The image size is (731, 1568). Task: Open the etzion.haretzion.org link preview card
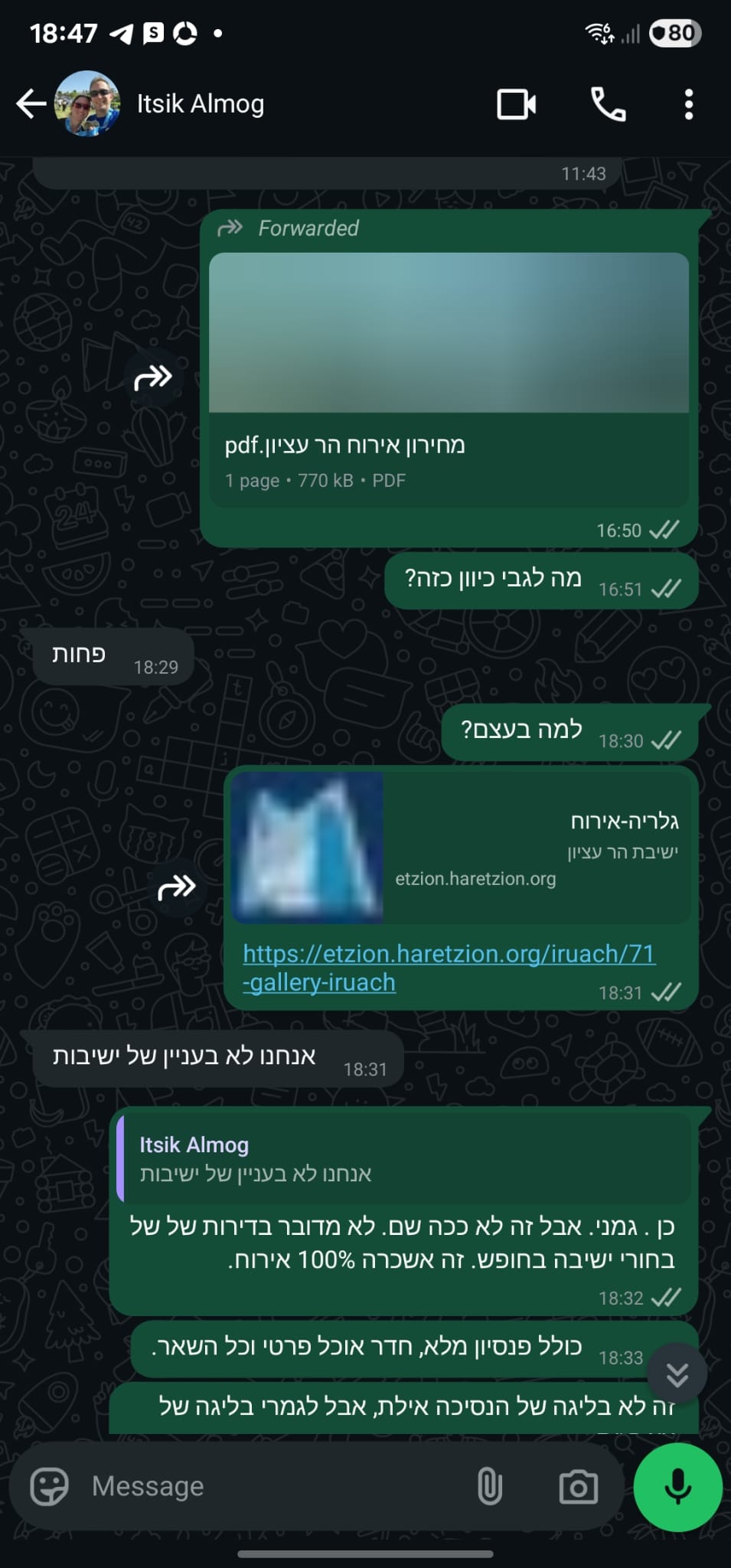[461, 846]
